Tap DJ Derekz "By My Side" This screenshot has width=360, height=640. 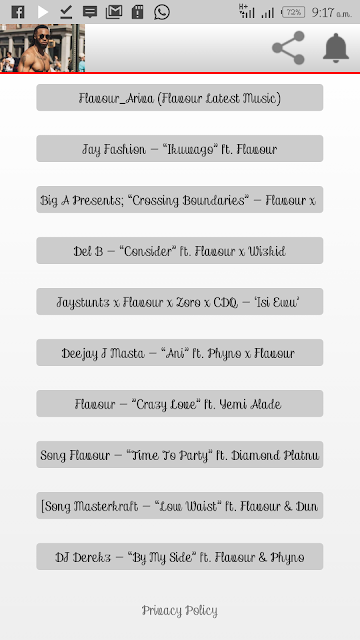[x=180, y=557]
